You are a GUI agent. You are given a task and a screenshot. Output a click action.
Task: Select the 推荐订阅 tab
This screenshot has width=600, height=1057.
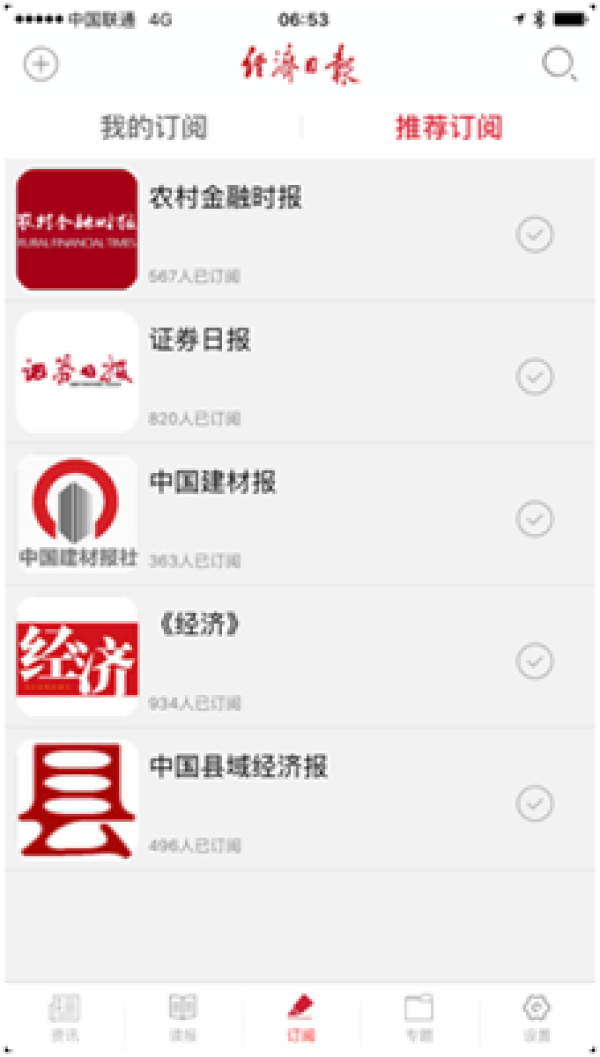click(x=448, y=128)
